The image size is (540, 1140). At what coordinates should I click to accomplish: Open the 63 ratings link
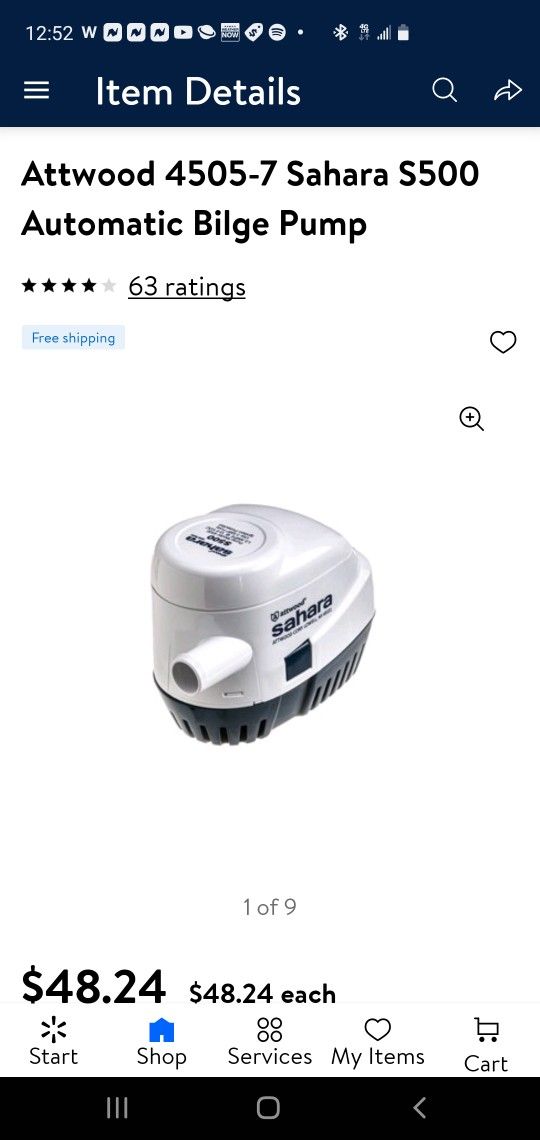click(187, 286)
